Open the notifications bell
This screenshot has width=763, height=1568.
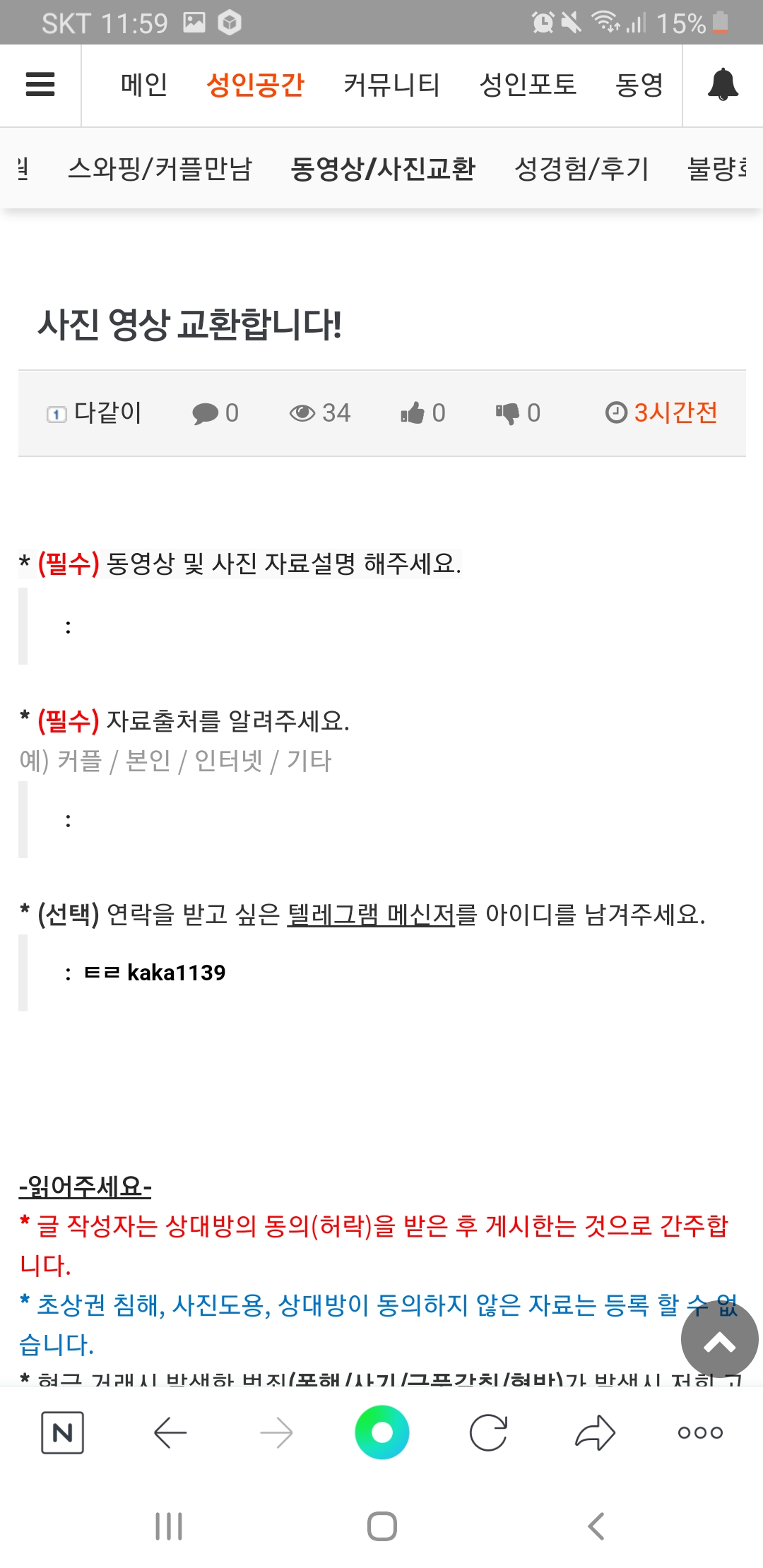pos(723,85)
